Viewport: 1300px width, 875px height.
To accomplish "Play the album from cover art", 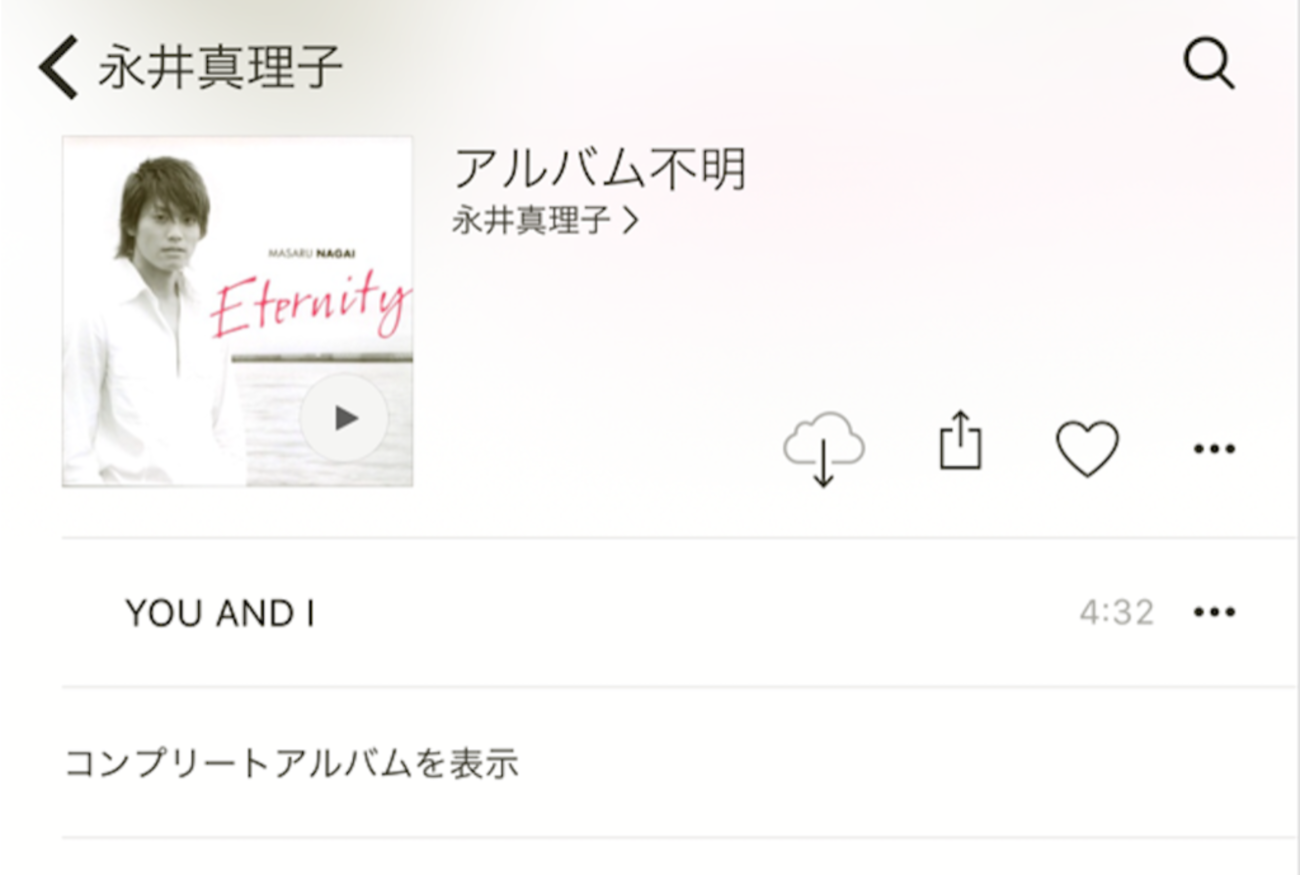I will click(345, 418).
